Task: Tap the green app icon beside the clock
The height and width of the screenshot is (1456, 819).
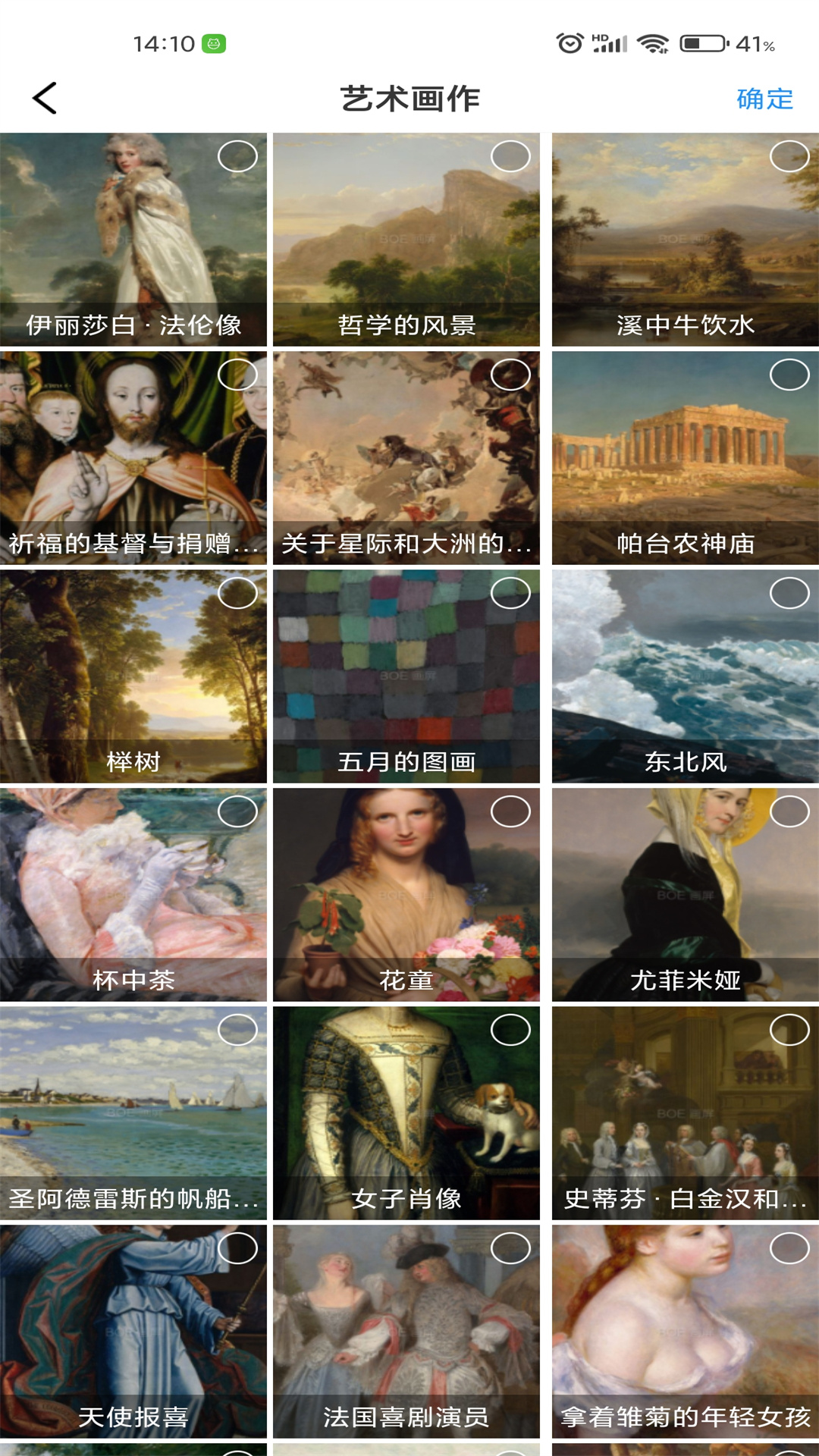Action: click(x=213, y=44)
